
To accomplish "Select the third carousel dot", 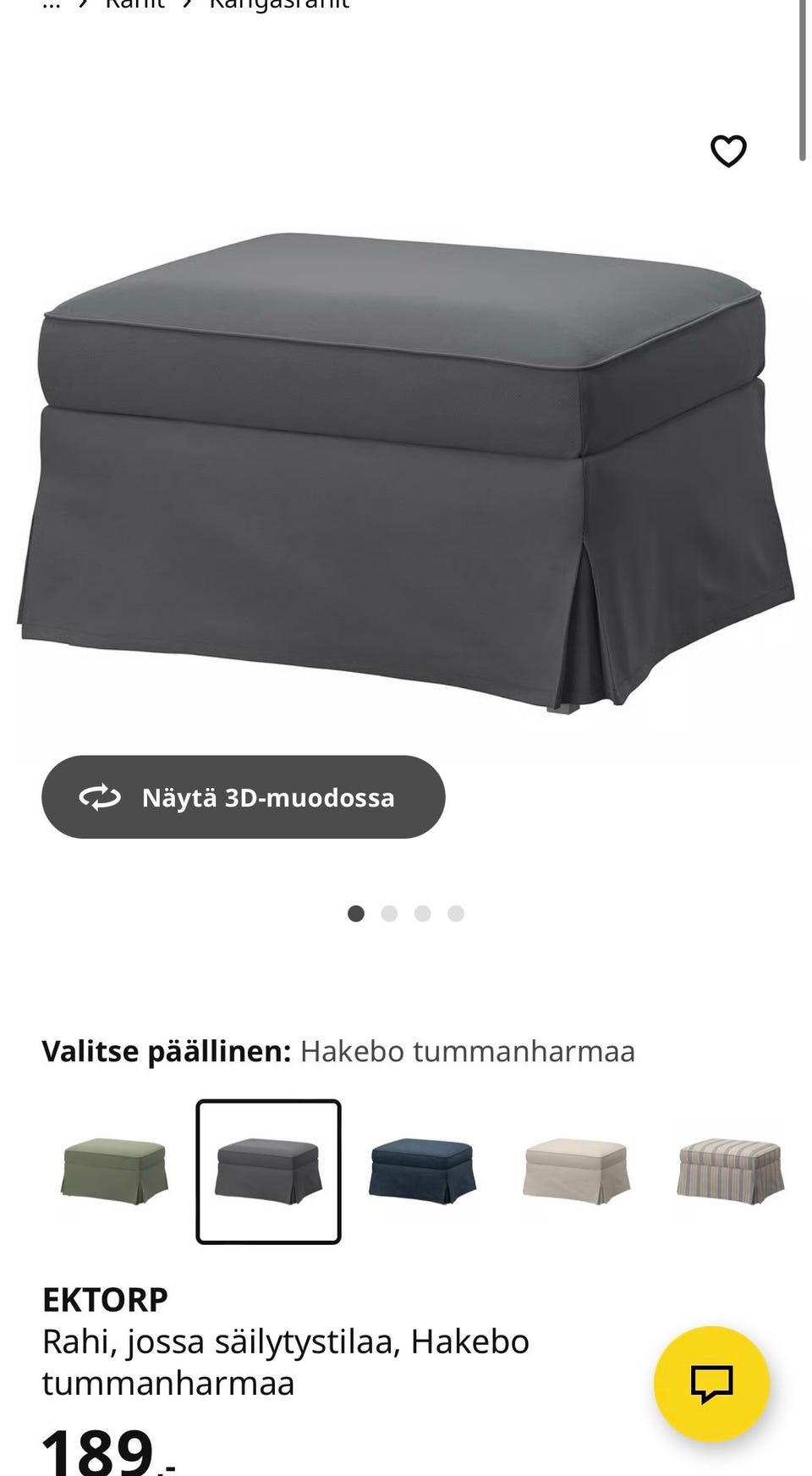I will point(423,913).
